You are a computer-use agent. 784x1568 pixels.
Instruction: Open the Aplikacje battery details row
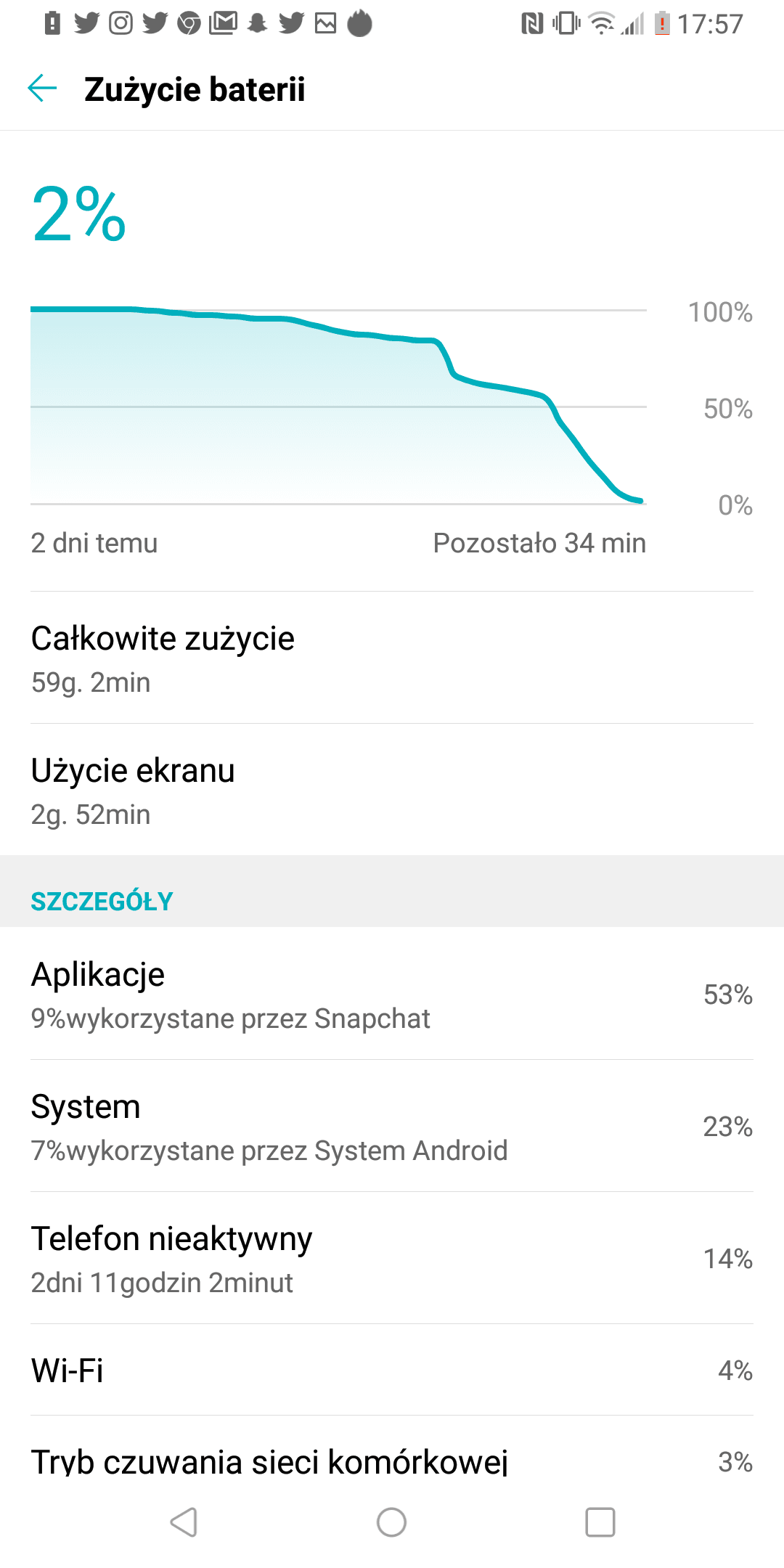(x=392, y=994)
